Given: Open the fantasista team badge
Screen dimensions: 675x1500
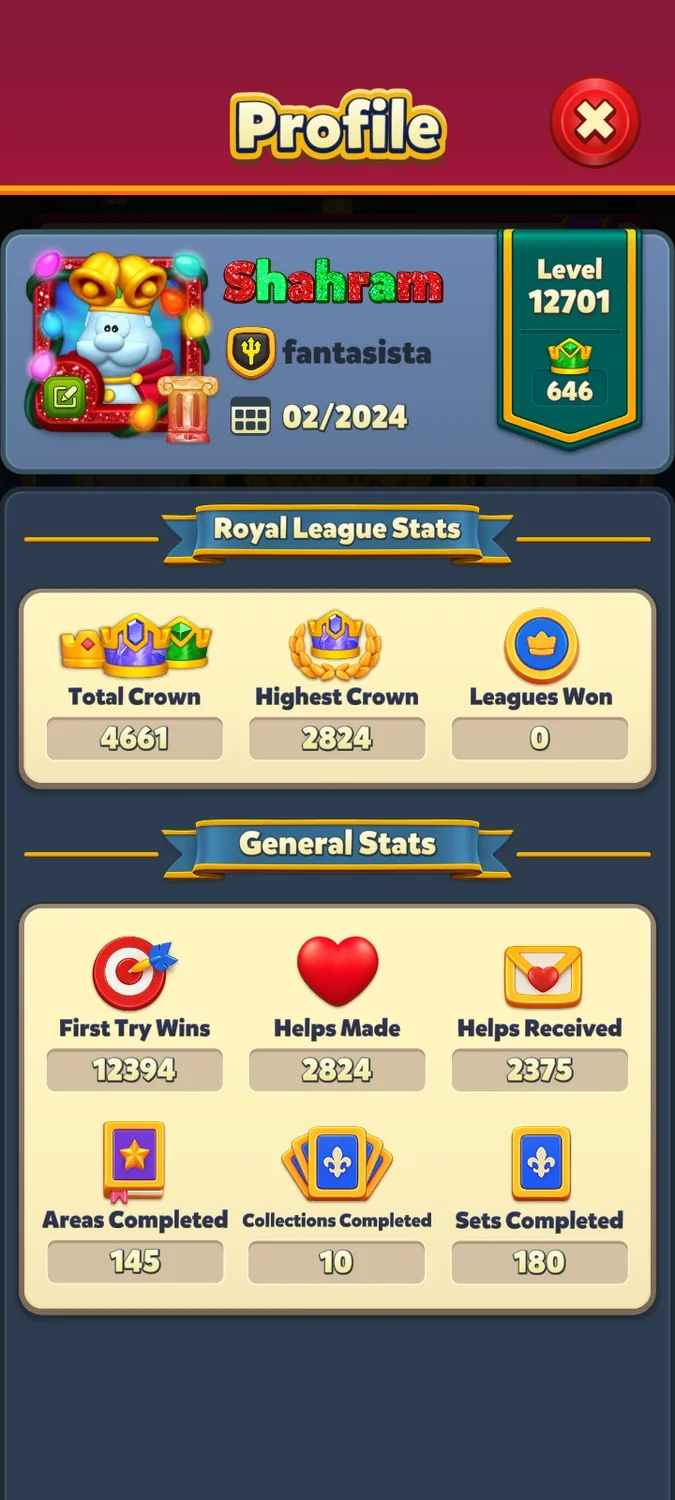Looking at the screenshot, I should coord(251,352).
